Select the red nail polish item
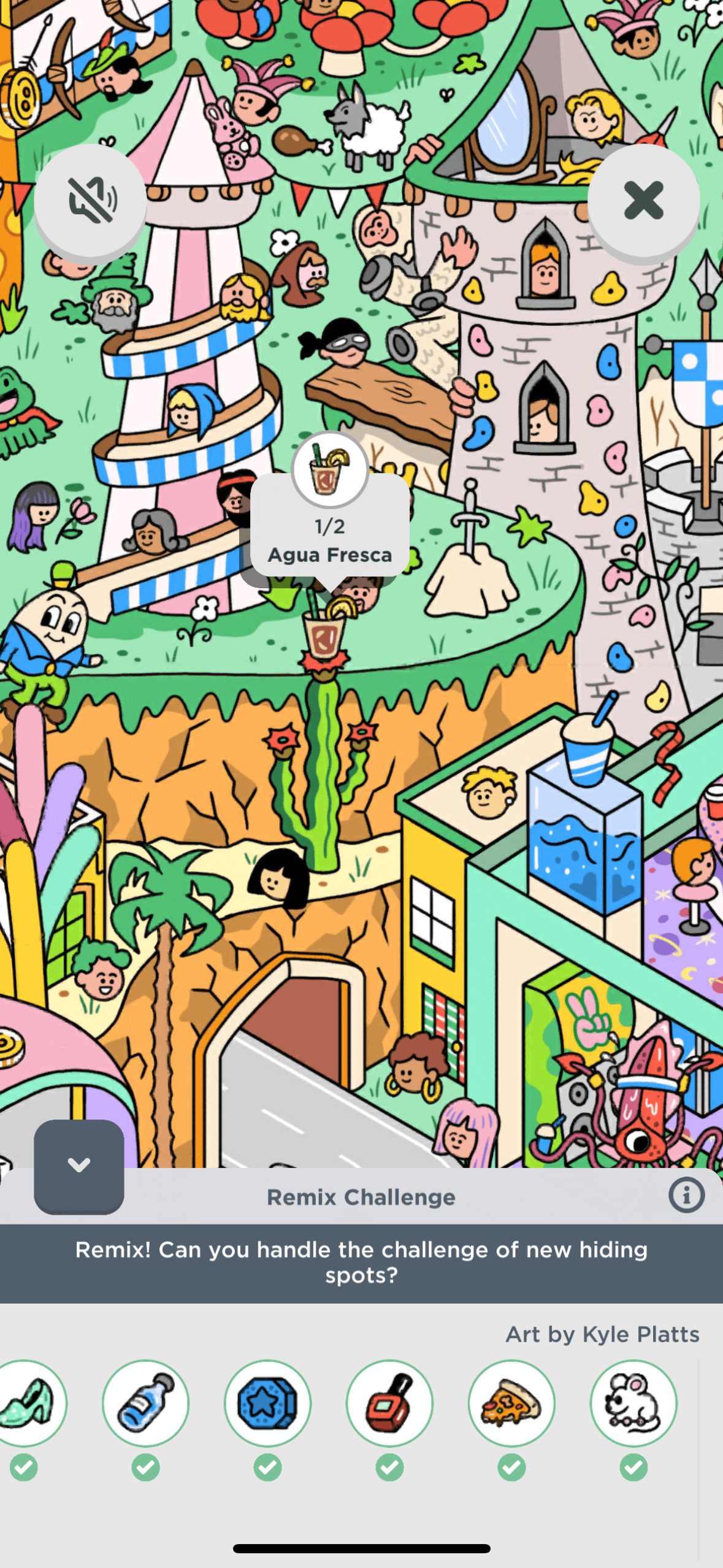Viewport: 723px width, 1568px height. point(389,1404)
